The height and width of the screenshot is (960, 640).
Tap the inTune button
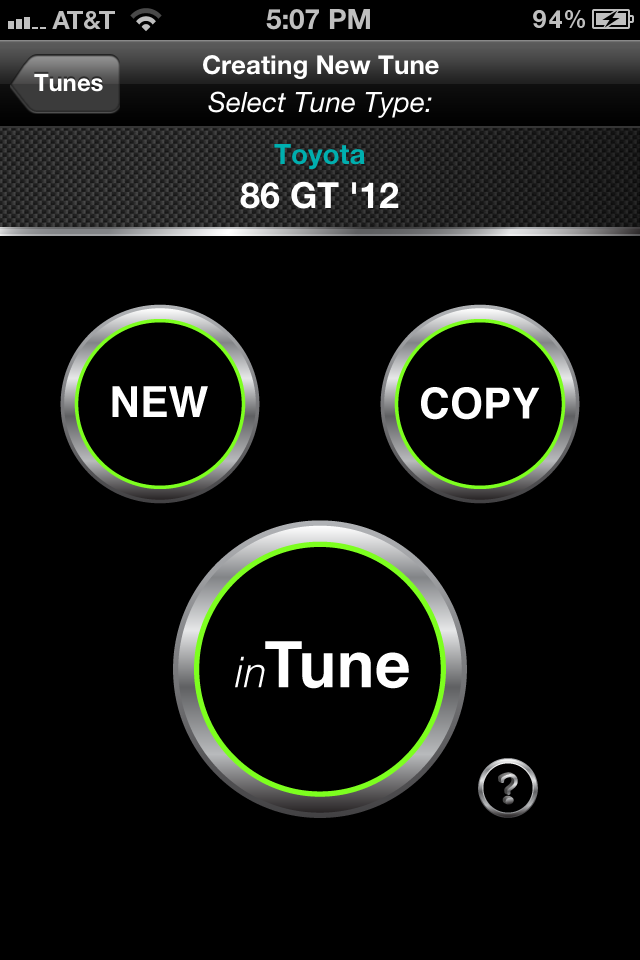(320, 668)
